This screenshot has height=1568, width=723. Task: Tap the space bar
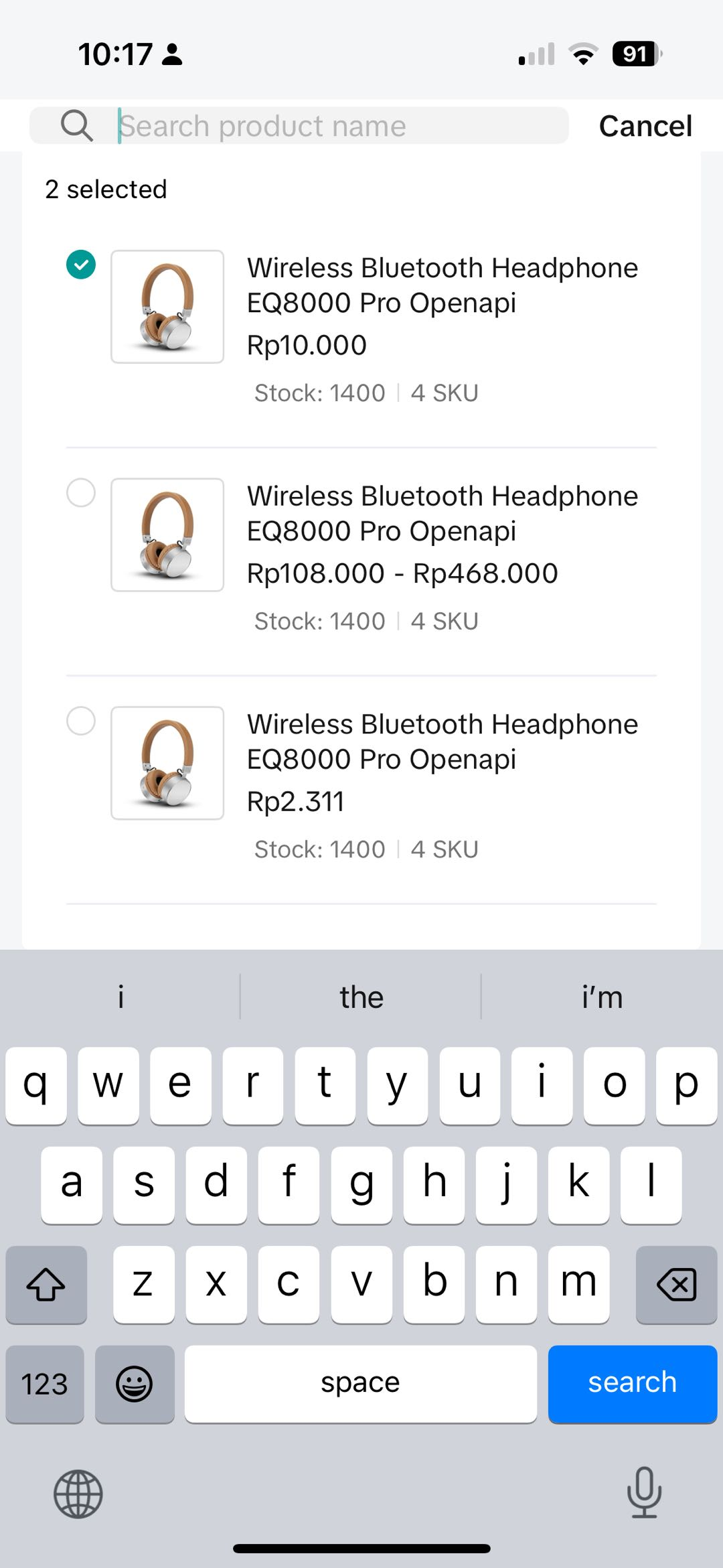click(x=360, y=1382)
